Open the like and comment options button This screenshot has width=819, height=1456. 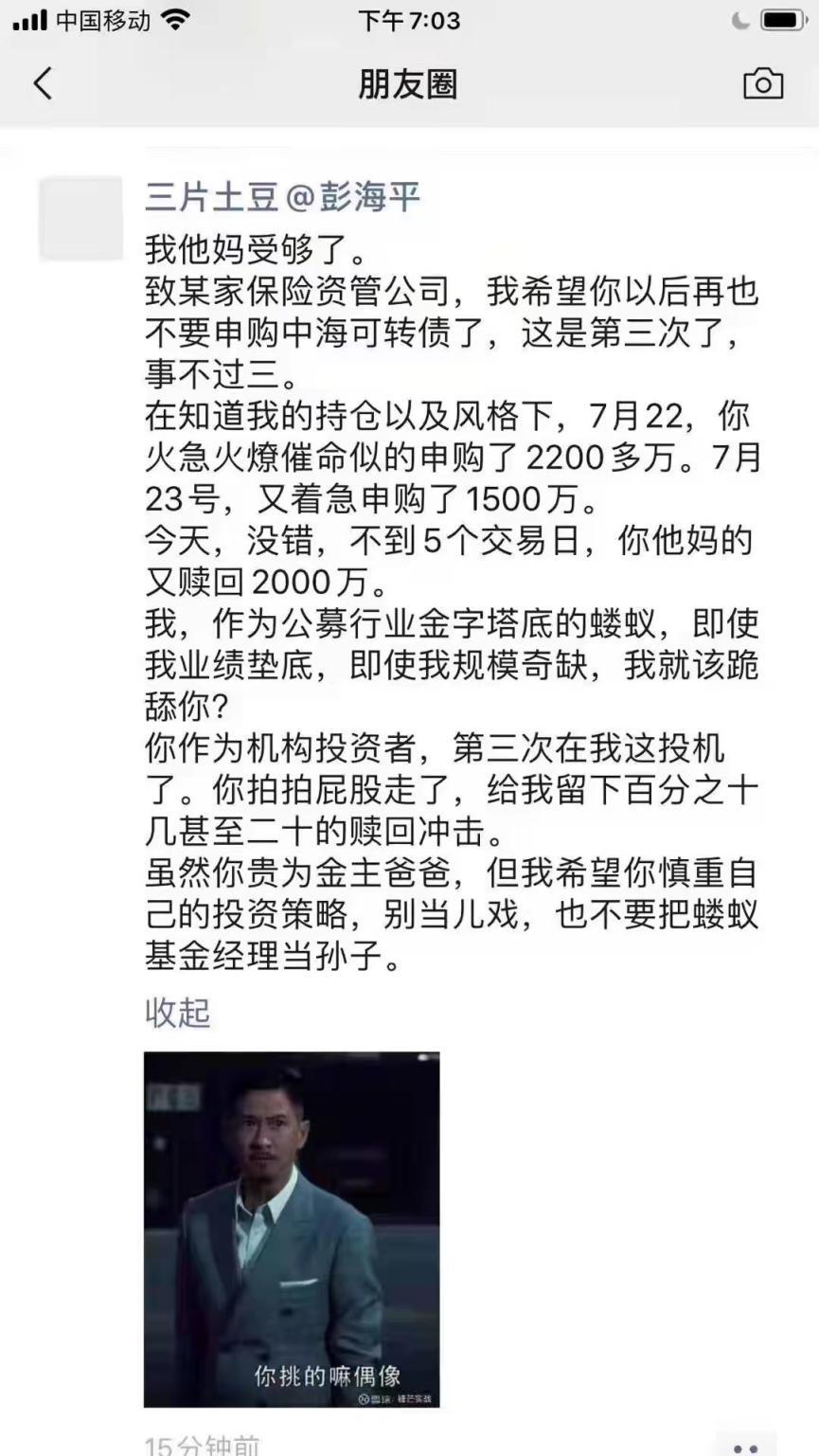click(746, 1447)
